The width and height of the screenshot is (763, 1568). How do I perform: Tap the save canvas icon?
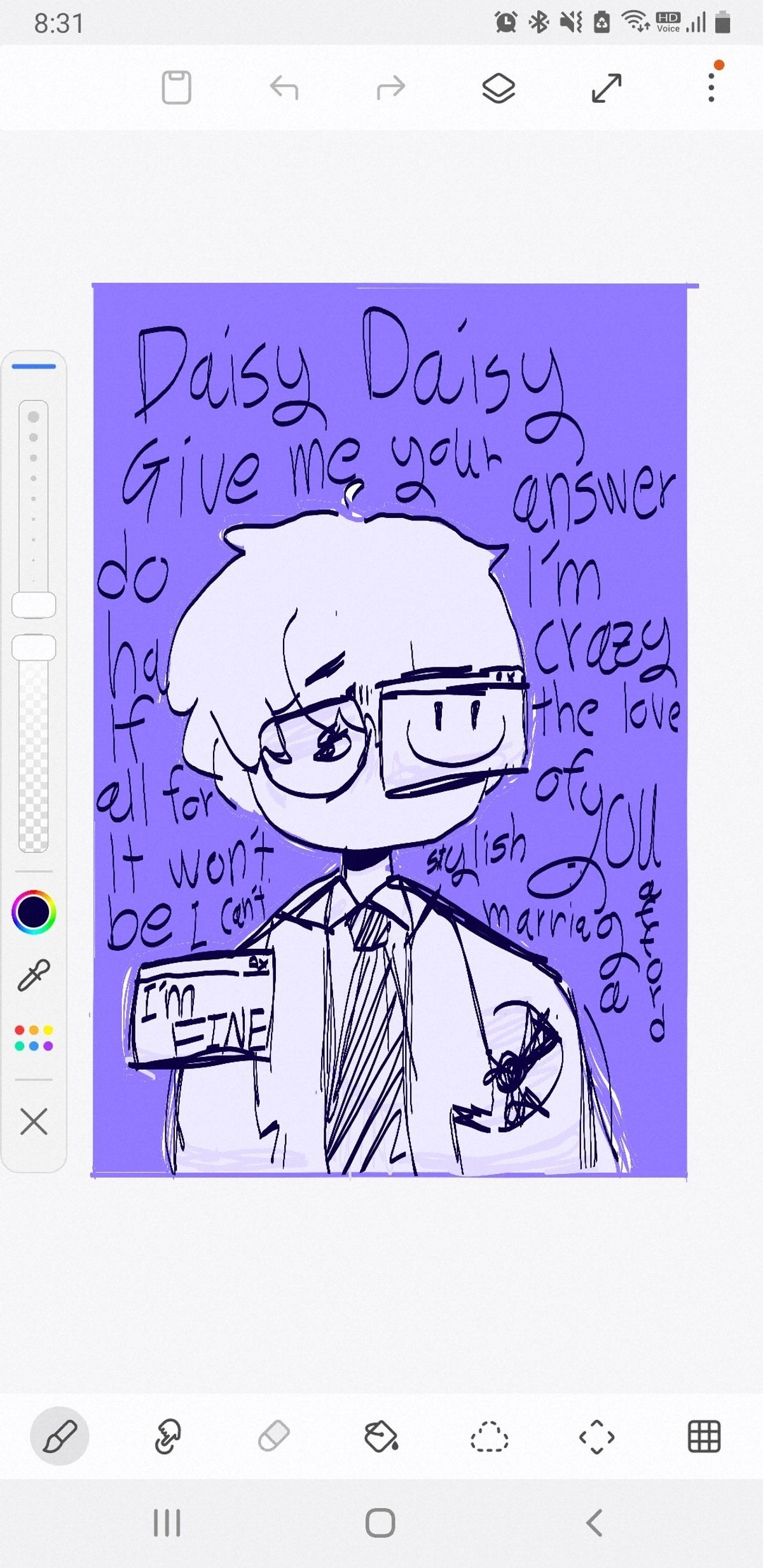[x=176, y=87]
